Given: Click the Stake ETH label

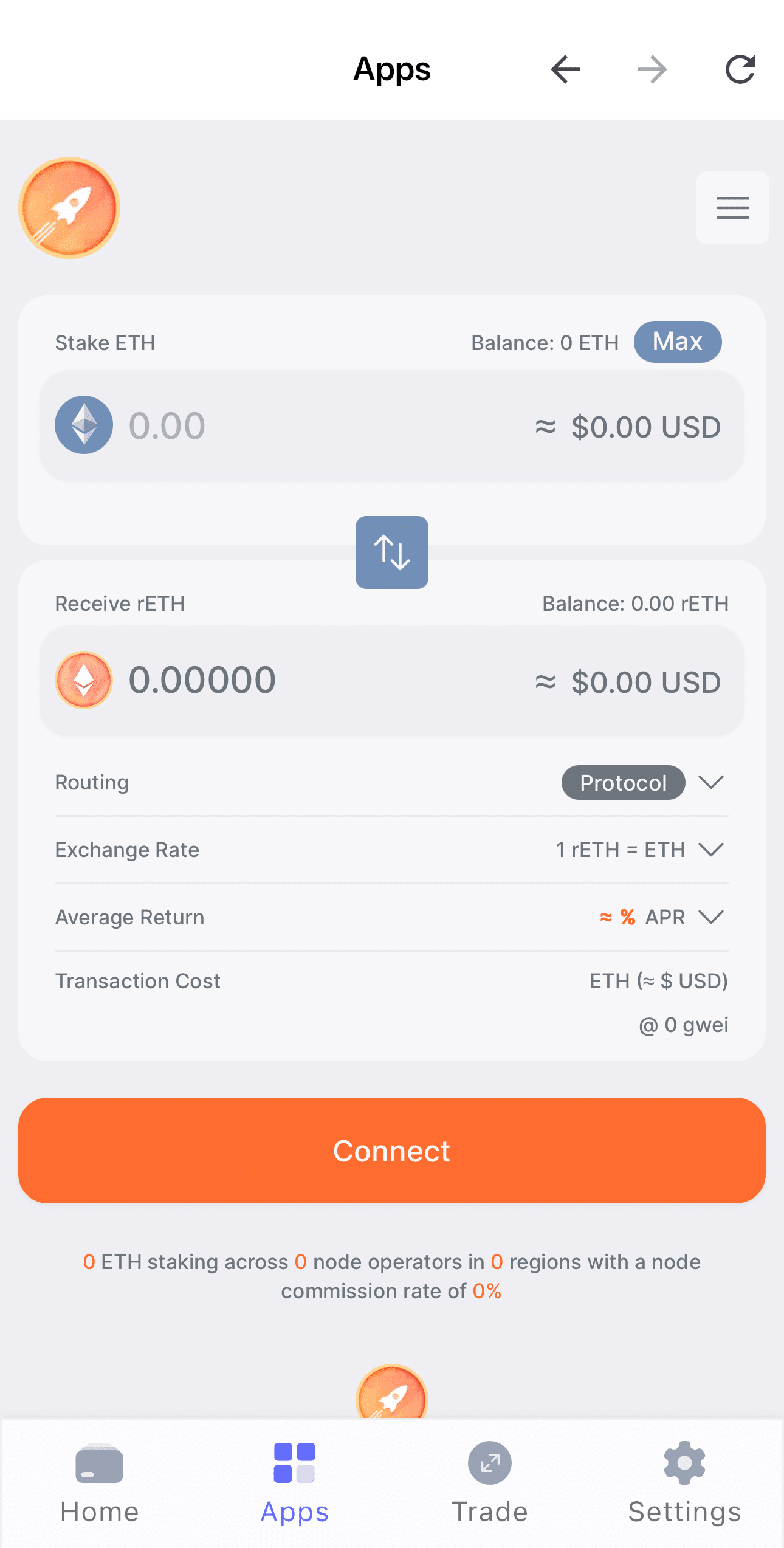Looking at the screenshot, I should pos(105,342).
